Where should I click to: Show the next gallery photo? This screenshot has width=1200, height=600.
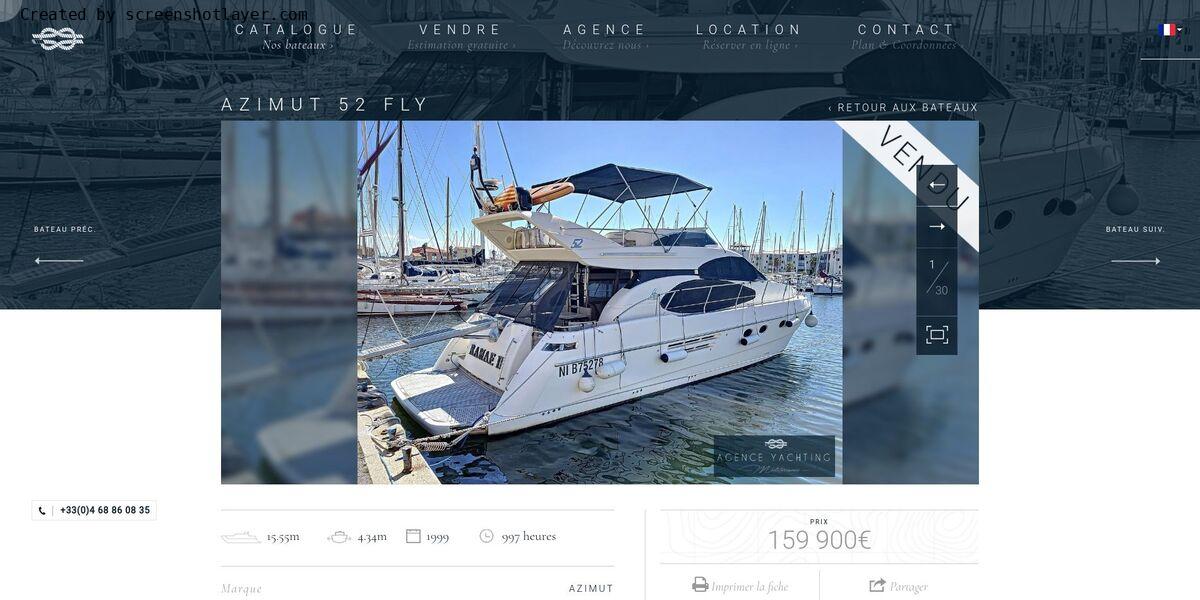pos(936,227)
